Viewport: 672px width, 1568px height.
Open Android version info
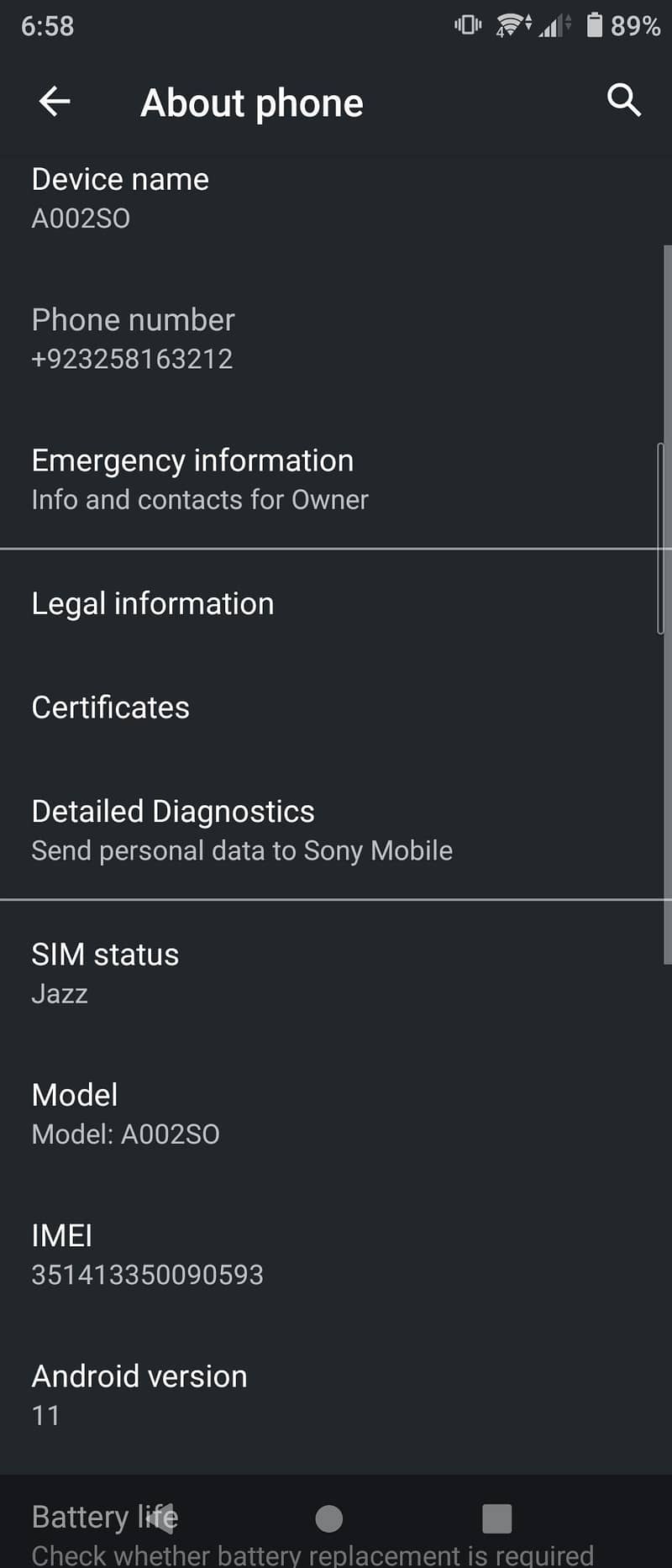[x=139, y=1395]
